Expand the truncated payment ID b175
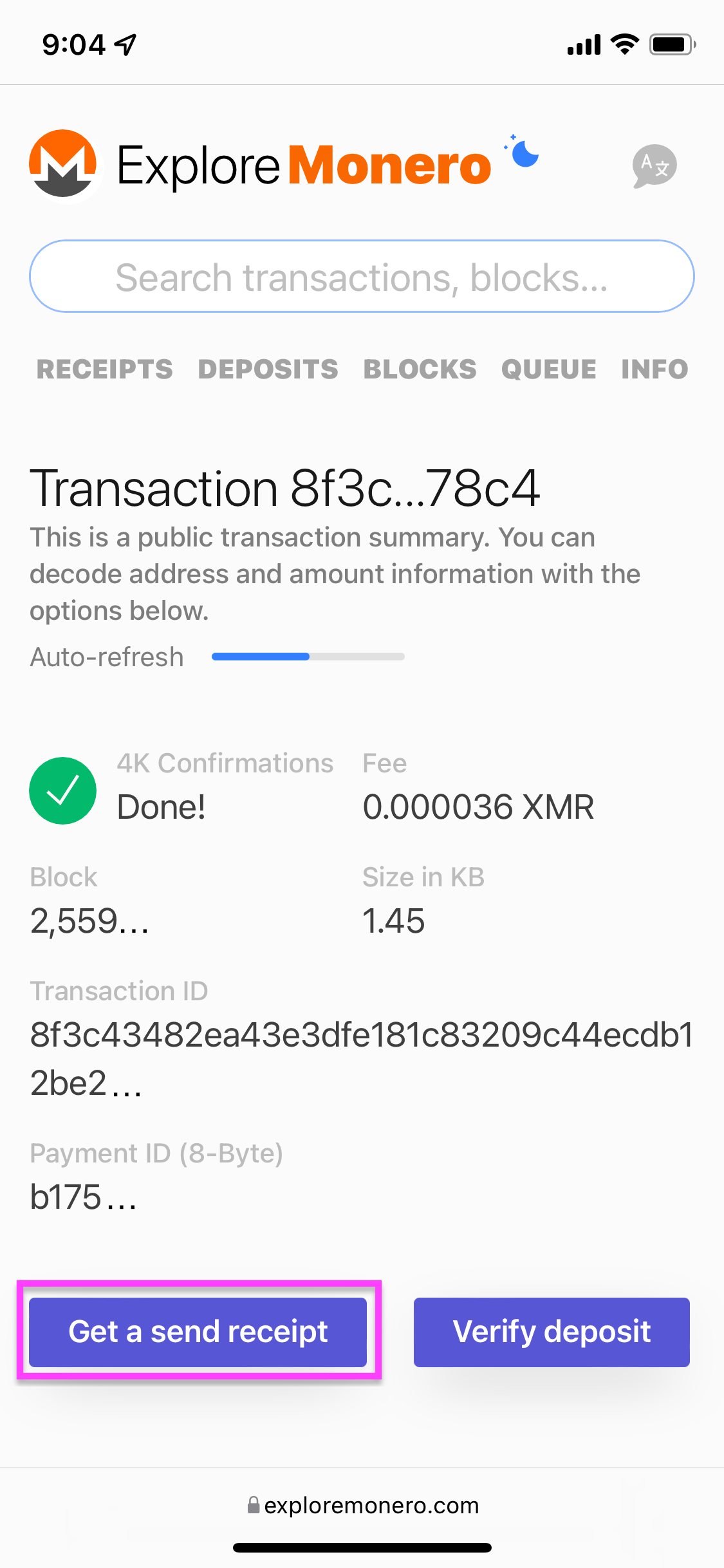The image size is (724, 1568). (121, 1197)
